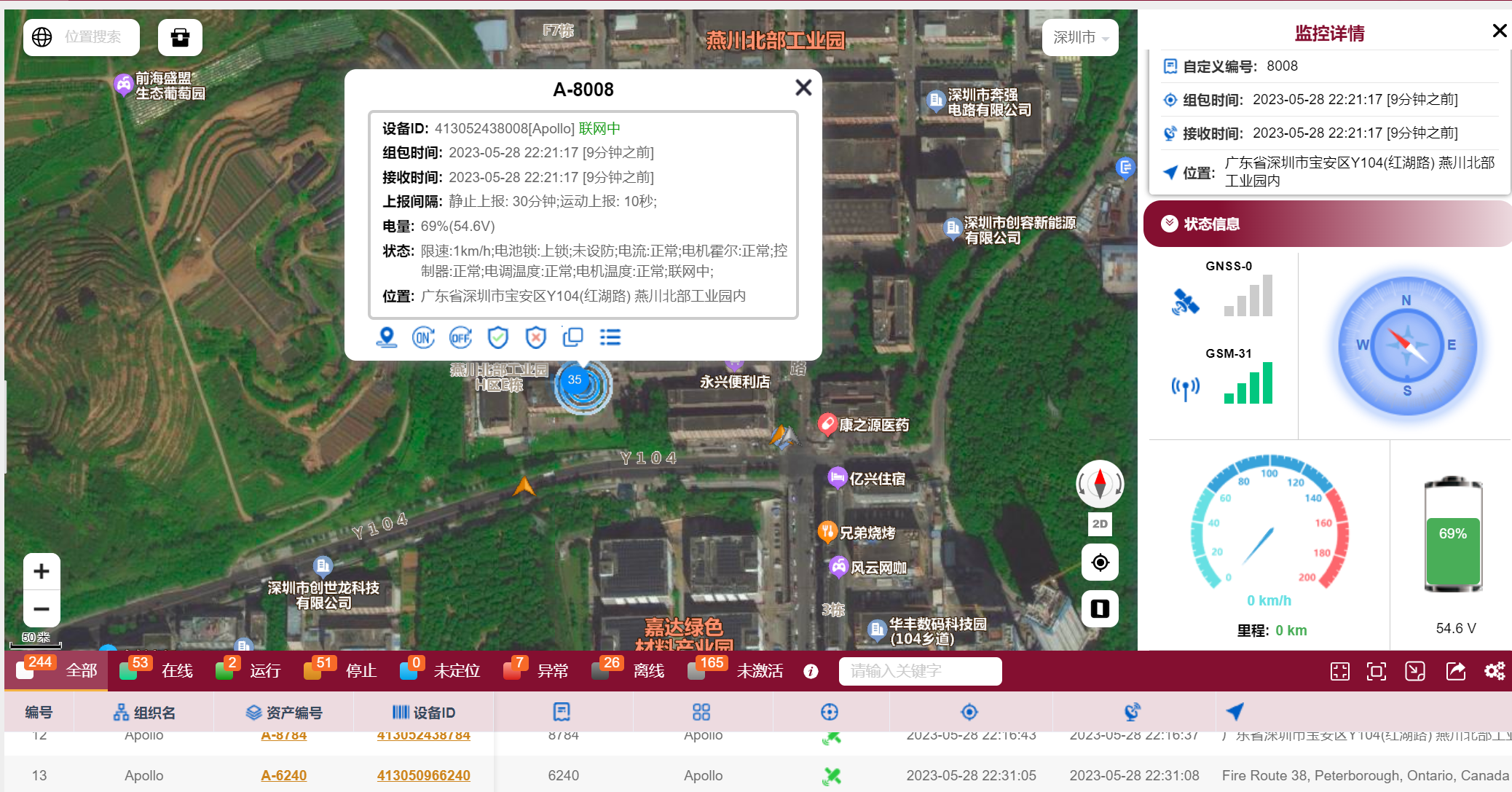This screenshot has width=1512, height=792.
Task: Open the toolbox button
Action: click(180, 37)
